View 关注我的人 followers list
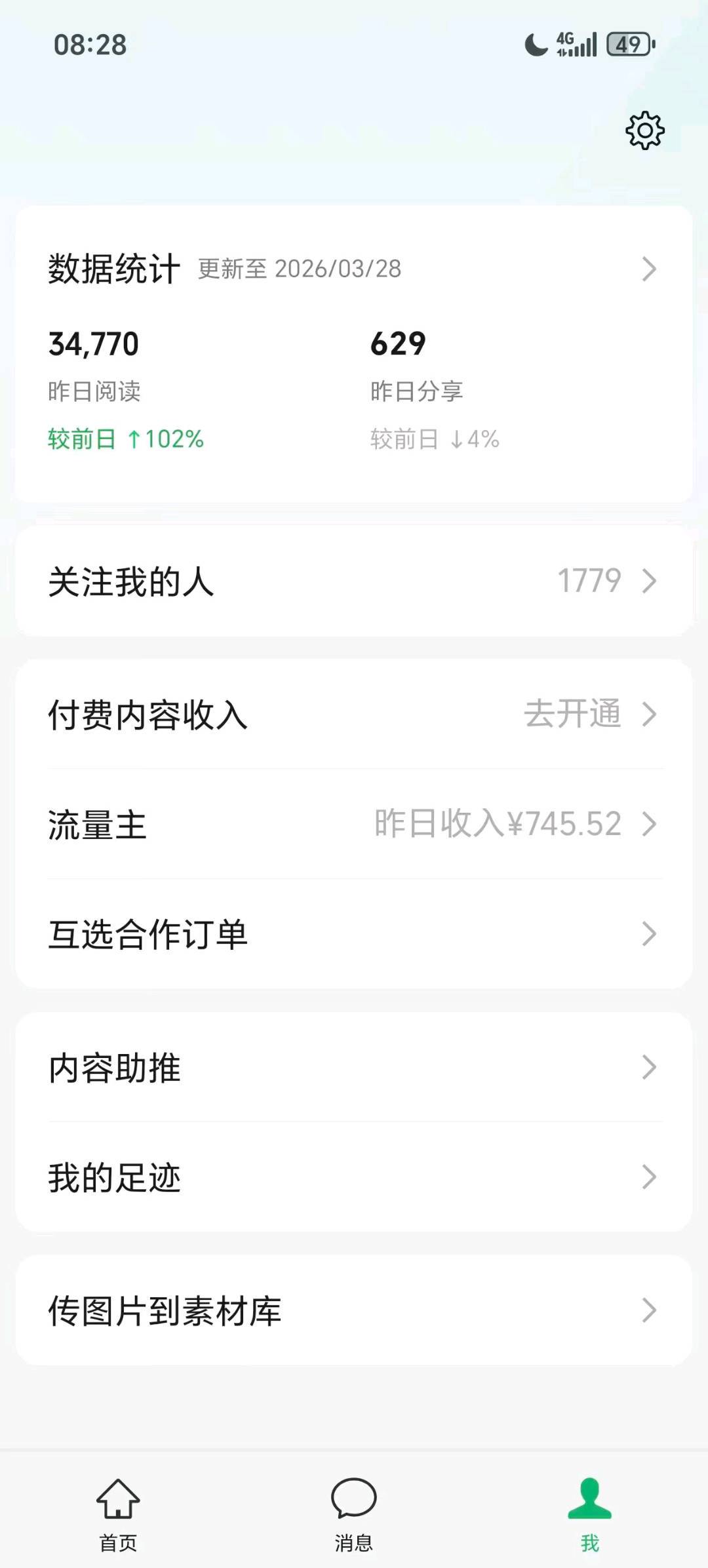This screenshot has height=1568, width=708. pos(354,581)
